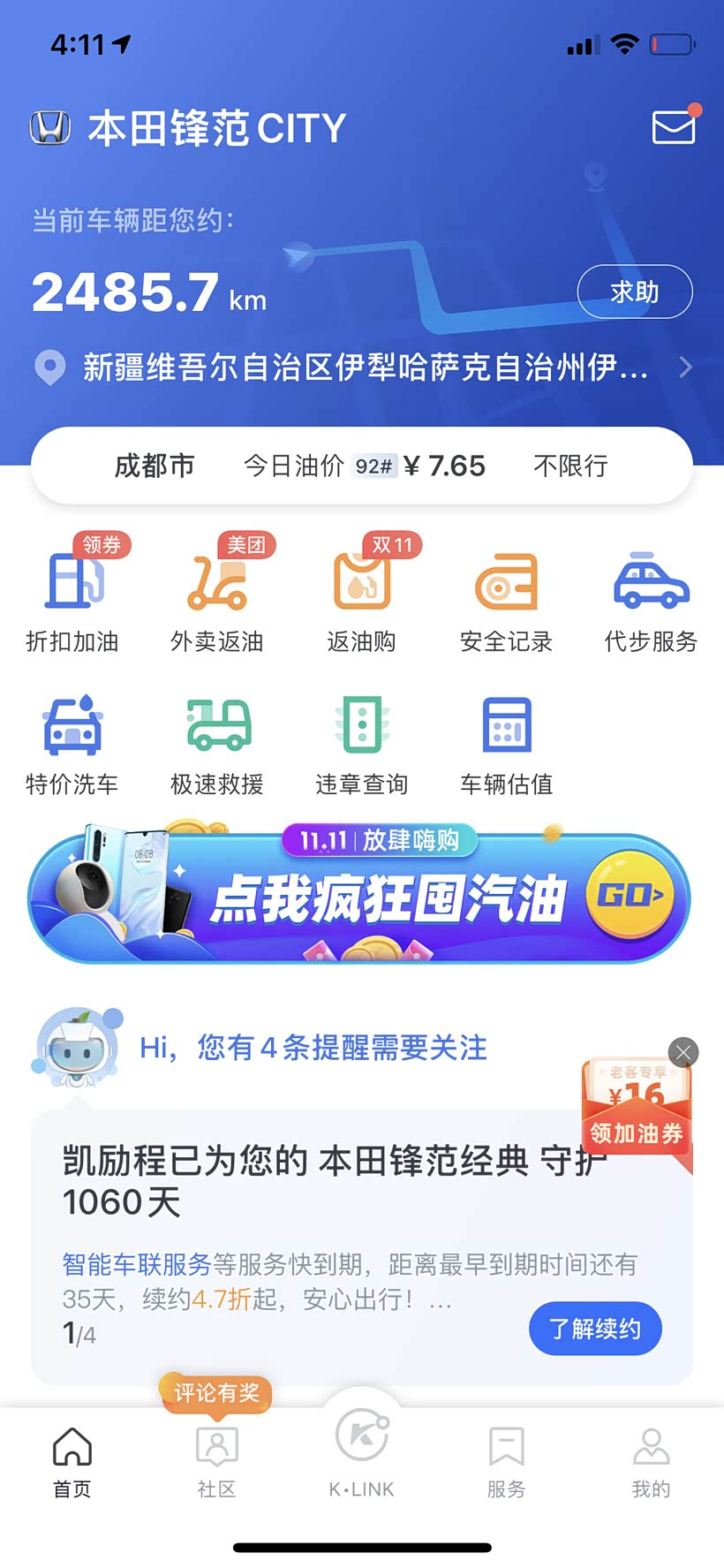This screenshot has width=724, height=1568.
Task: Open the messages envelope icon
Action: pos(673,127)
